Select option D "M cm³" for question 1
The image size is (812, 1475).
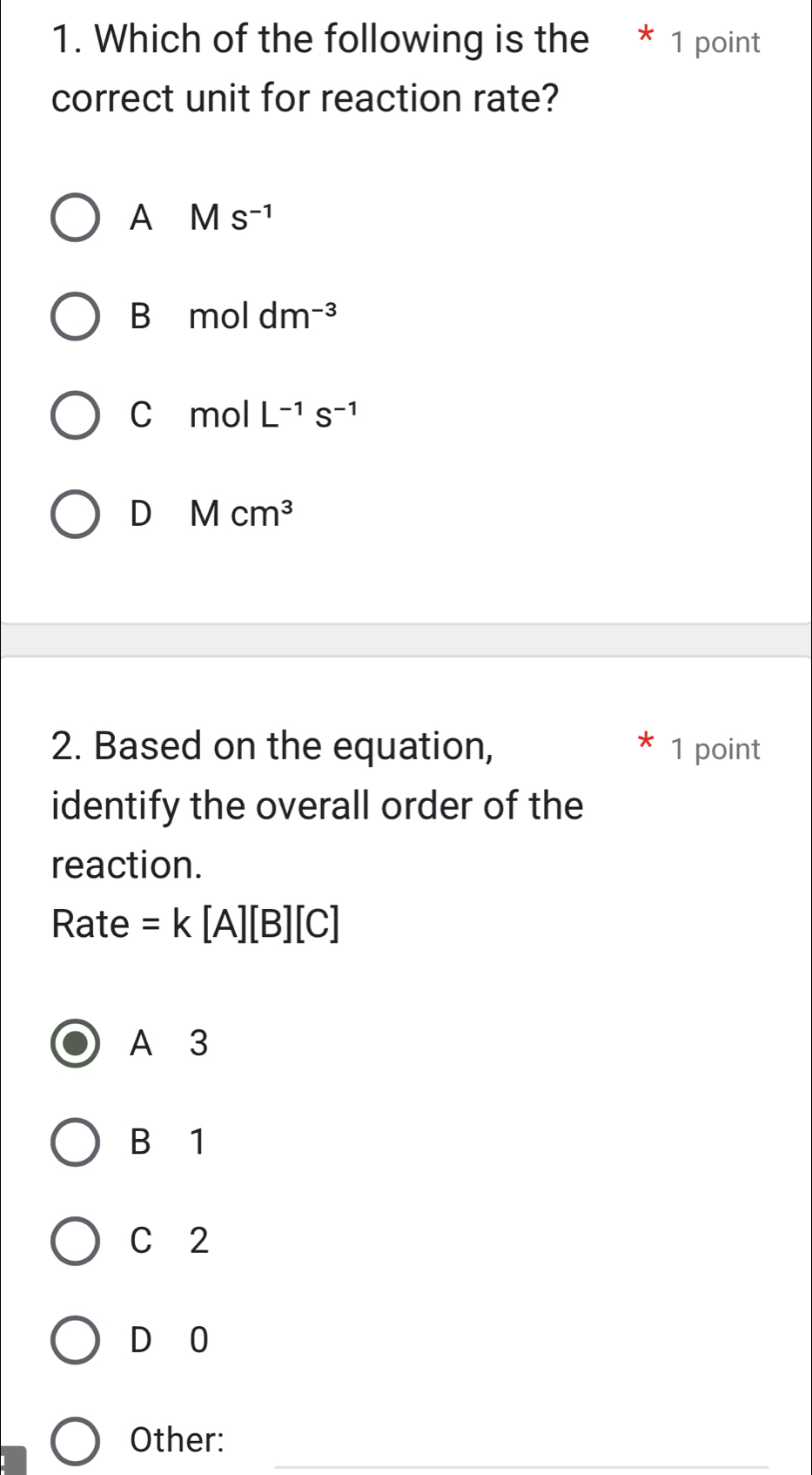coord(77,514)
